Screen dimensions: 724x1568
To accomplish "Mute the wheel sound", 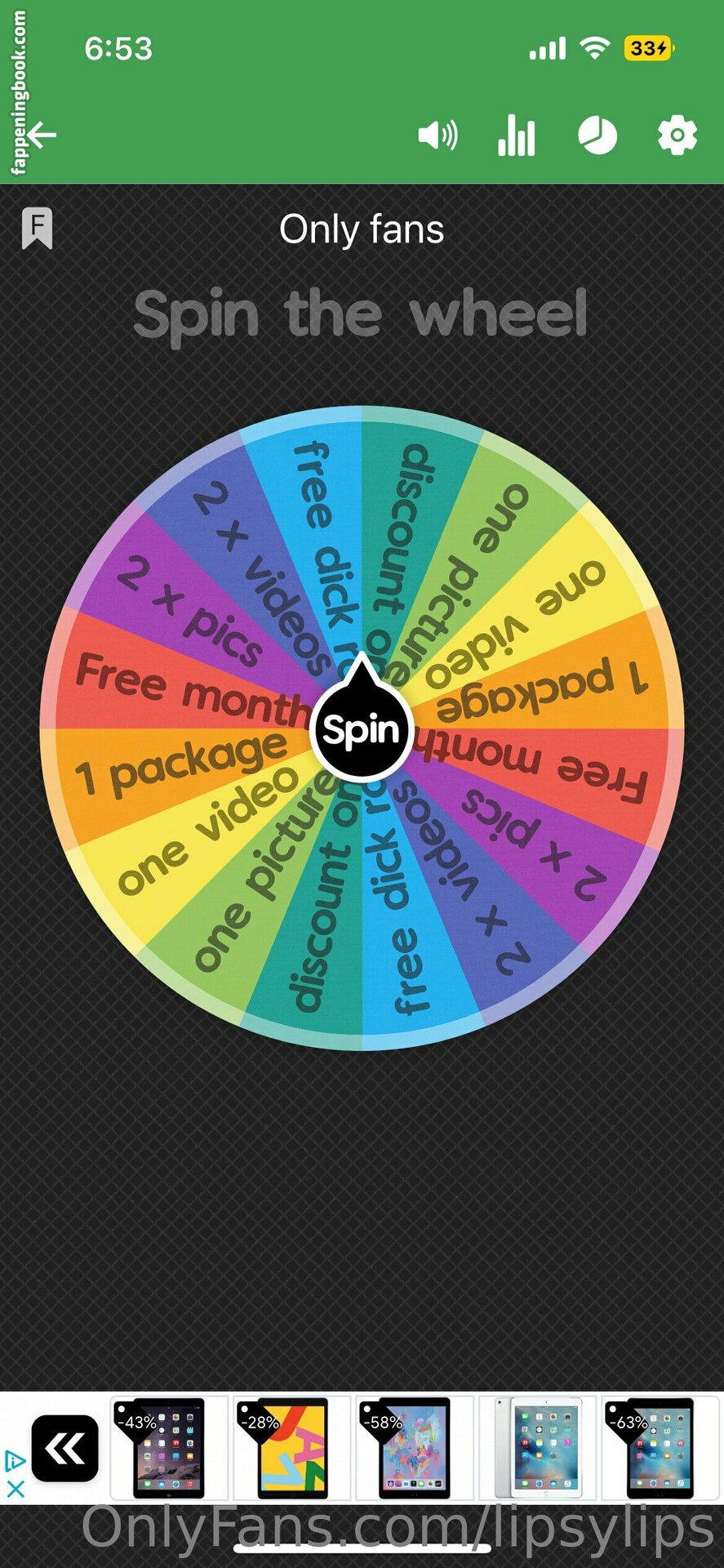I will click(x=438, y=135).
